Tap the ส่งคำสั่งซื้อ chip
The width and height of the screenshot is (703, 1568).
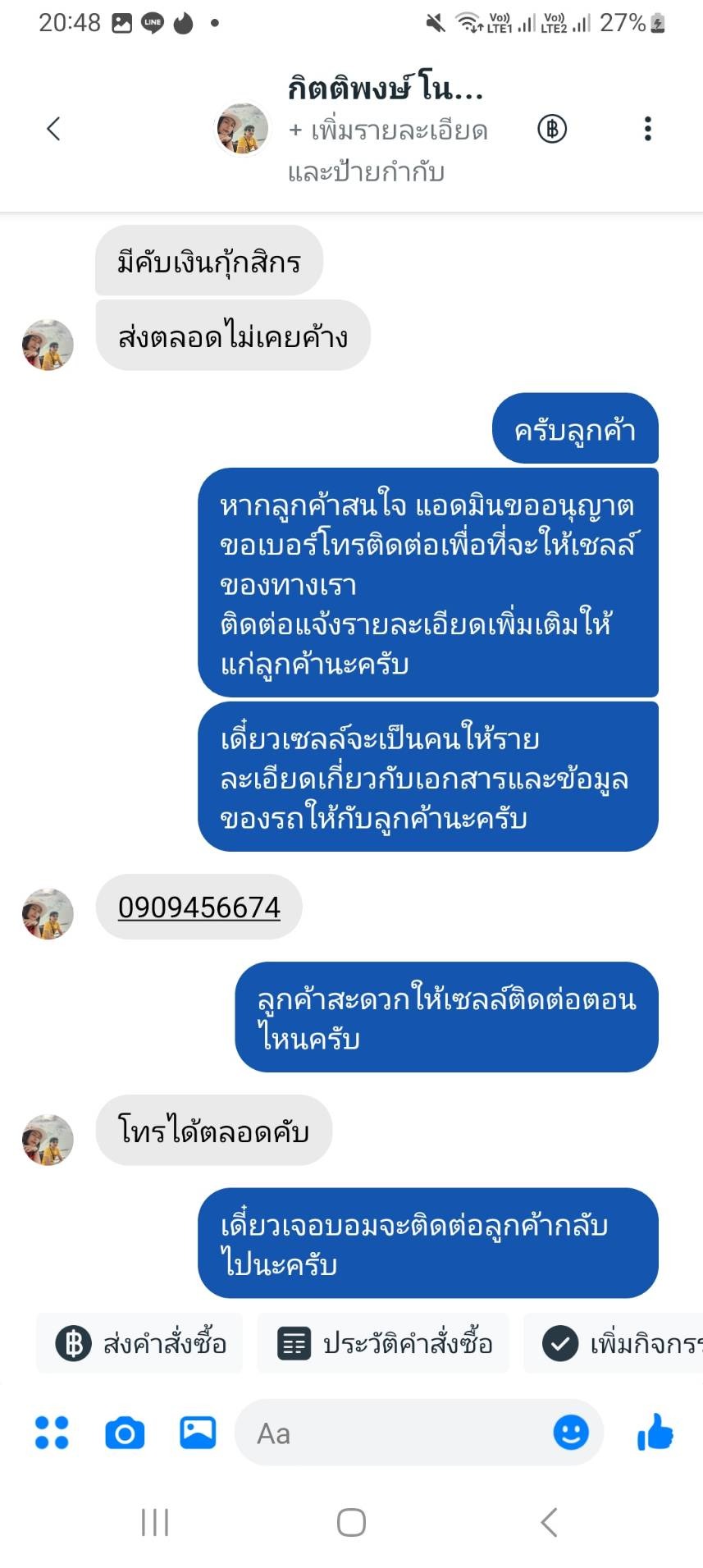(x=140, y=1344)
